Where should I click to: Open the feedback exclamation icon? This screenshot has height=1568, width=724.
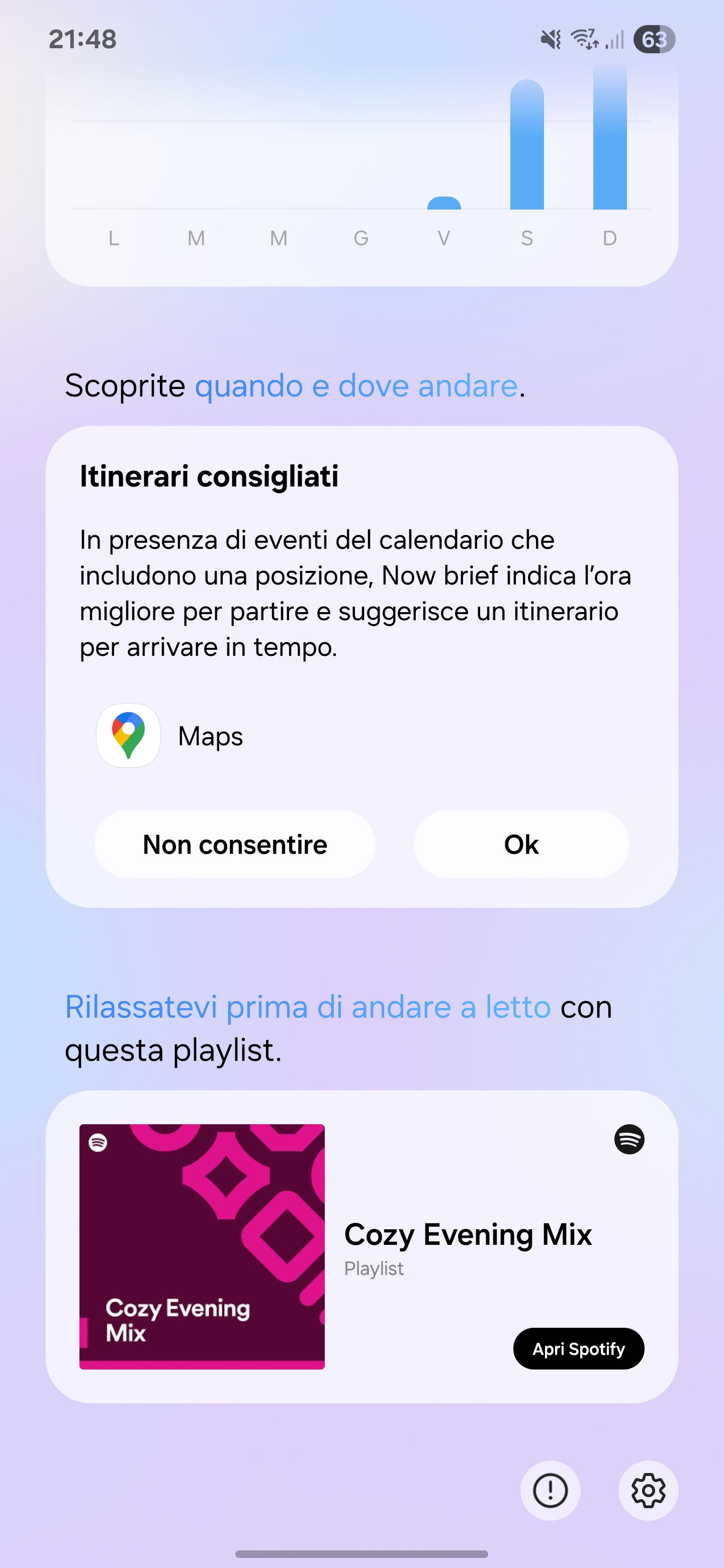point(550,1491)
